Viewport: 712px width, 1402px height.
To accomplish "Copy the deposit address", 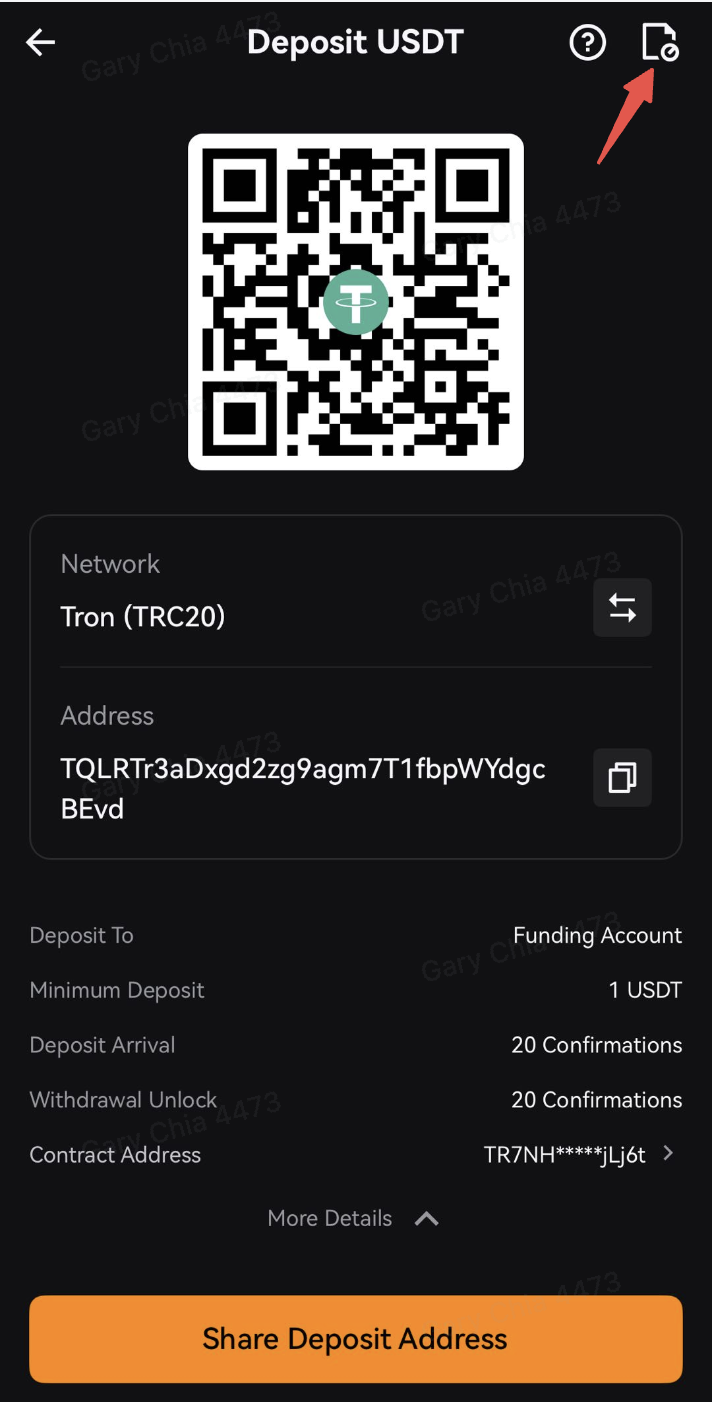I will 622,777.
